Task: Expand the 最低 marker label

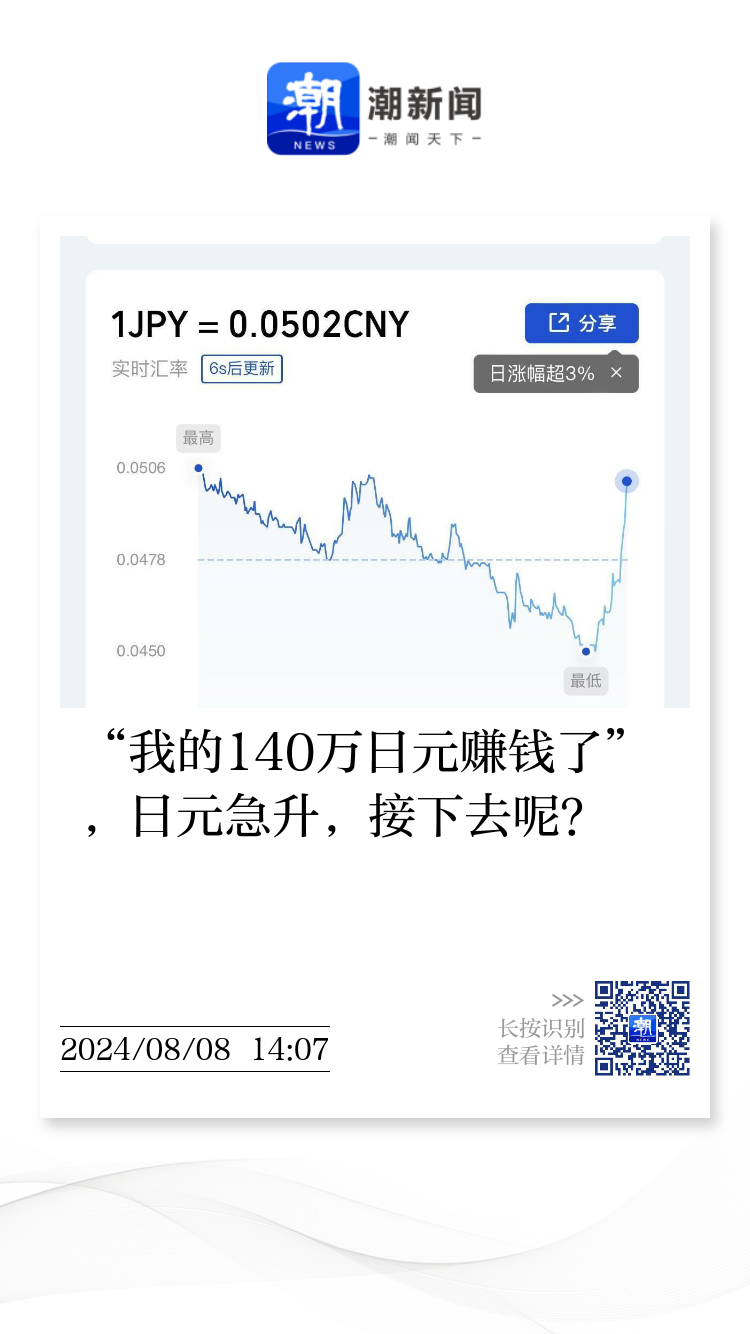Action: click(586, 681)
